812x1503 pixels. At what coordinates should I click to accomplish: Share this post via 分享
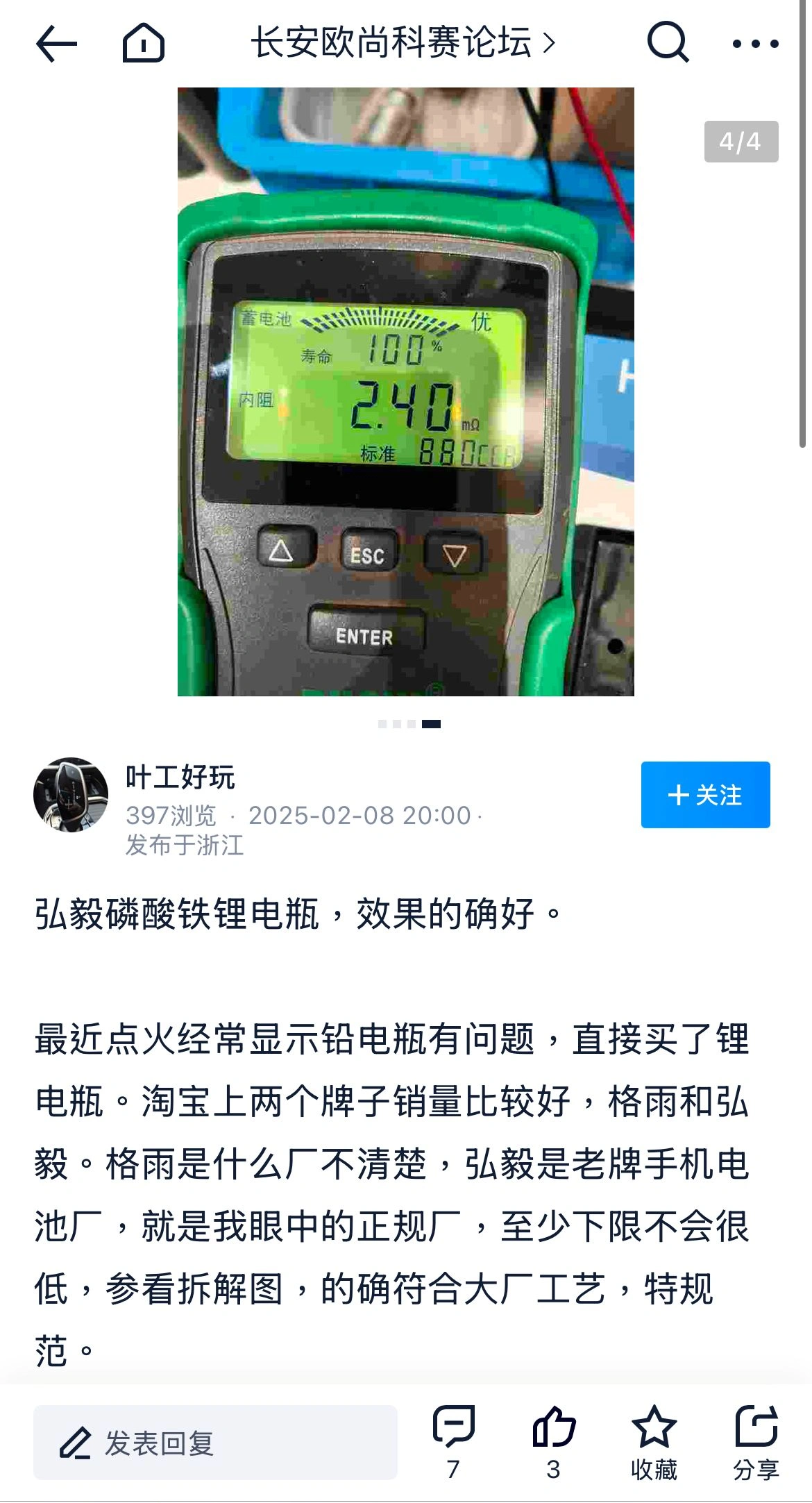756,1441
